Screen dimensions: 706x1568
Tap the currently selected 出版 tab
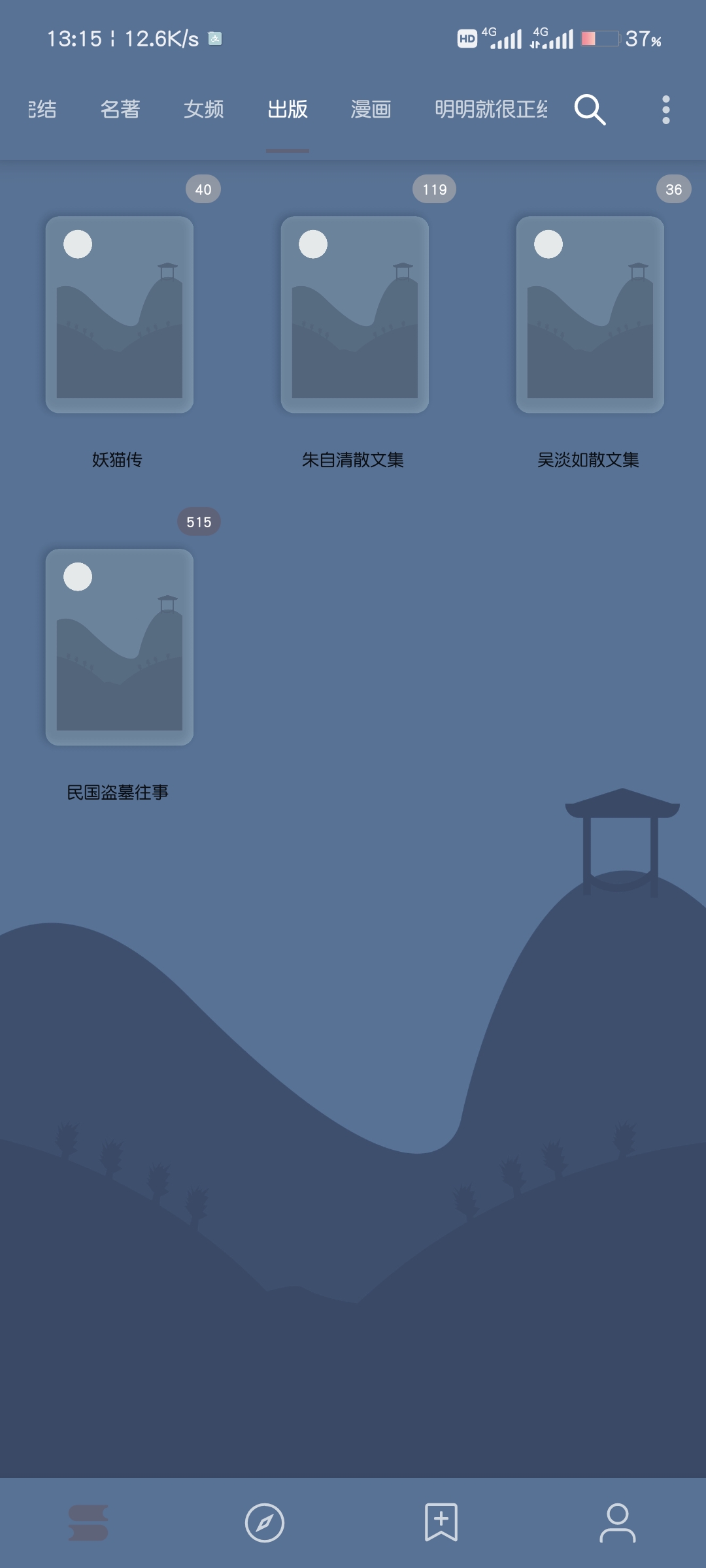(x=288, y=109)
